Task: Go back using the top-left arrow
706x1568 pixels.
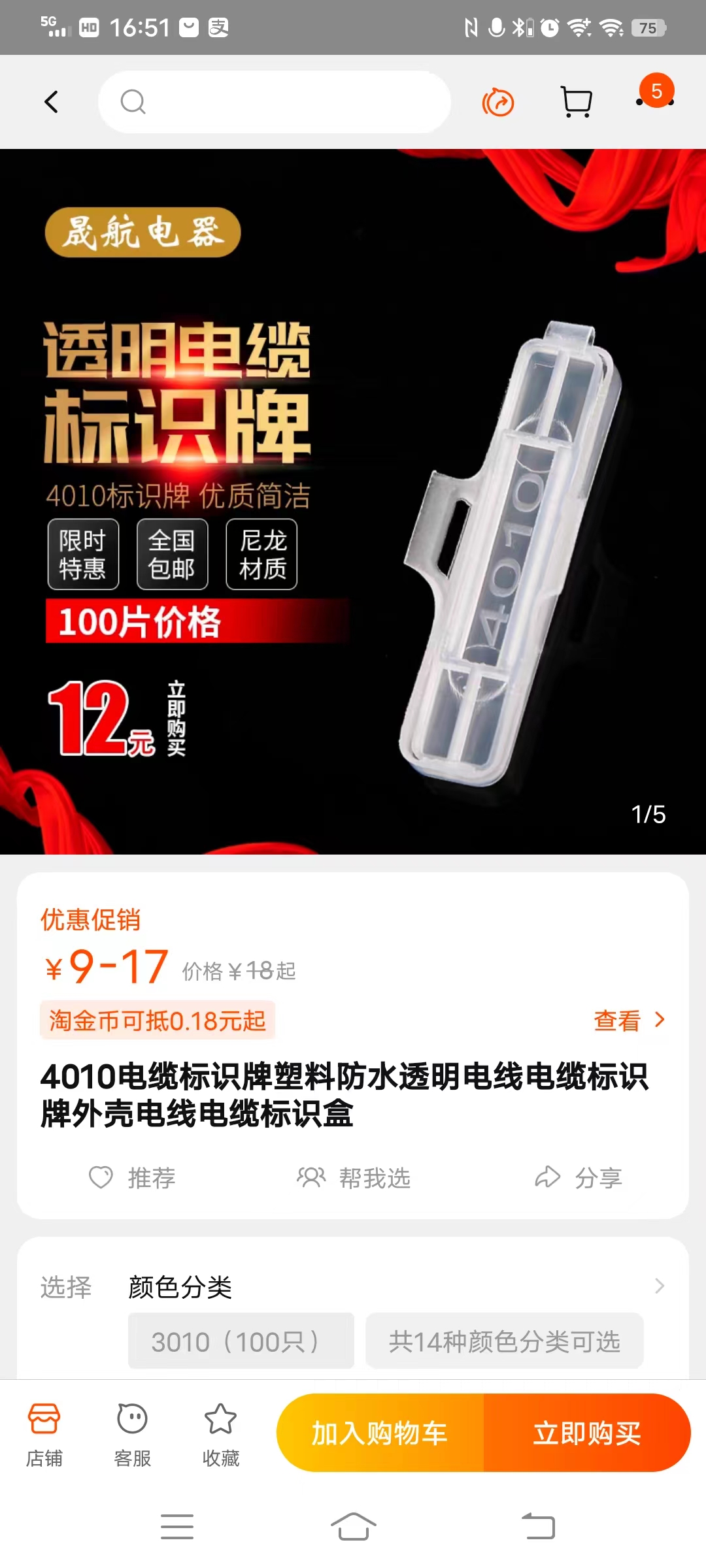Action: [x=51, y=102]
